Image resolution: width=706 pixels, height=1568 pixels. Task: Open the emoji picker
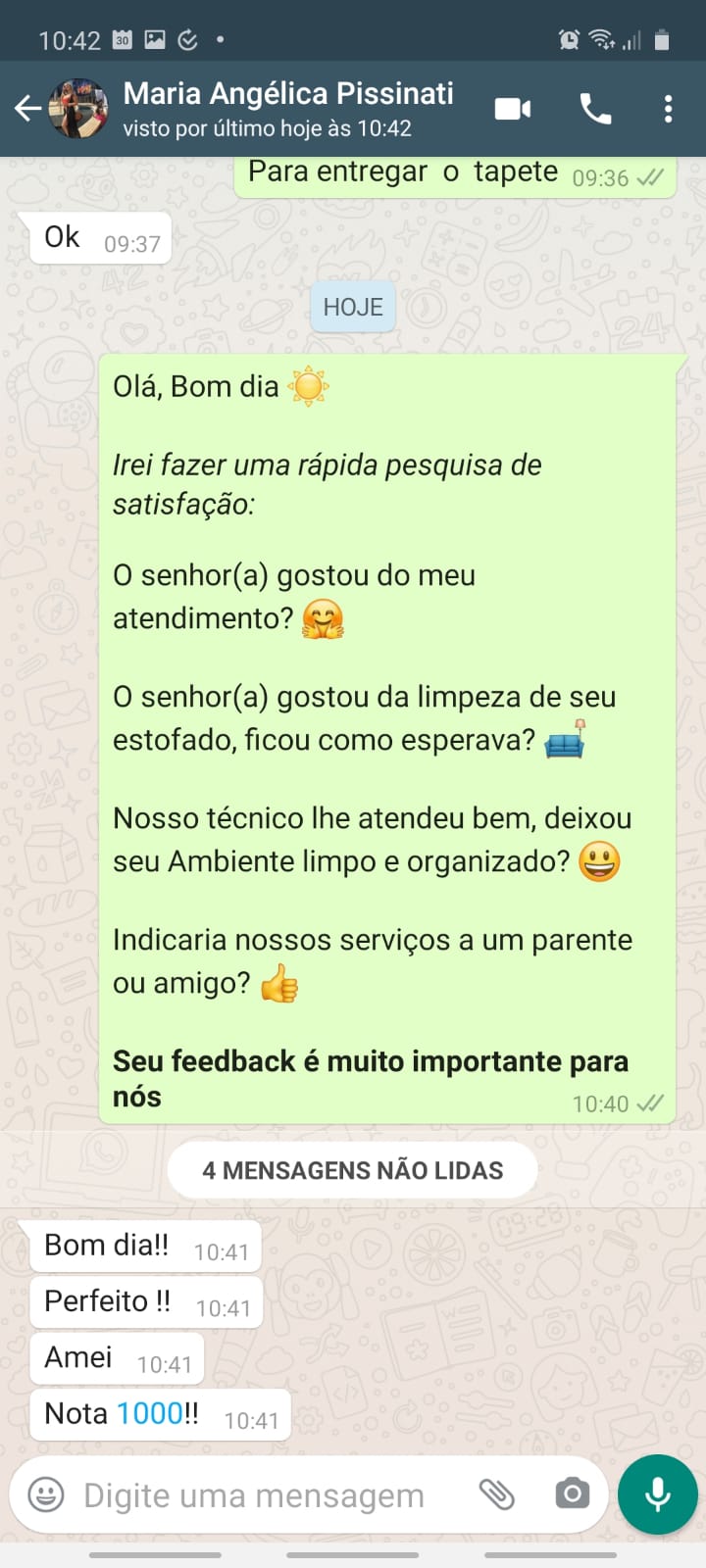click(45, 1494)
